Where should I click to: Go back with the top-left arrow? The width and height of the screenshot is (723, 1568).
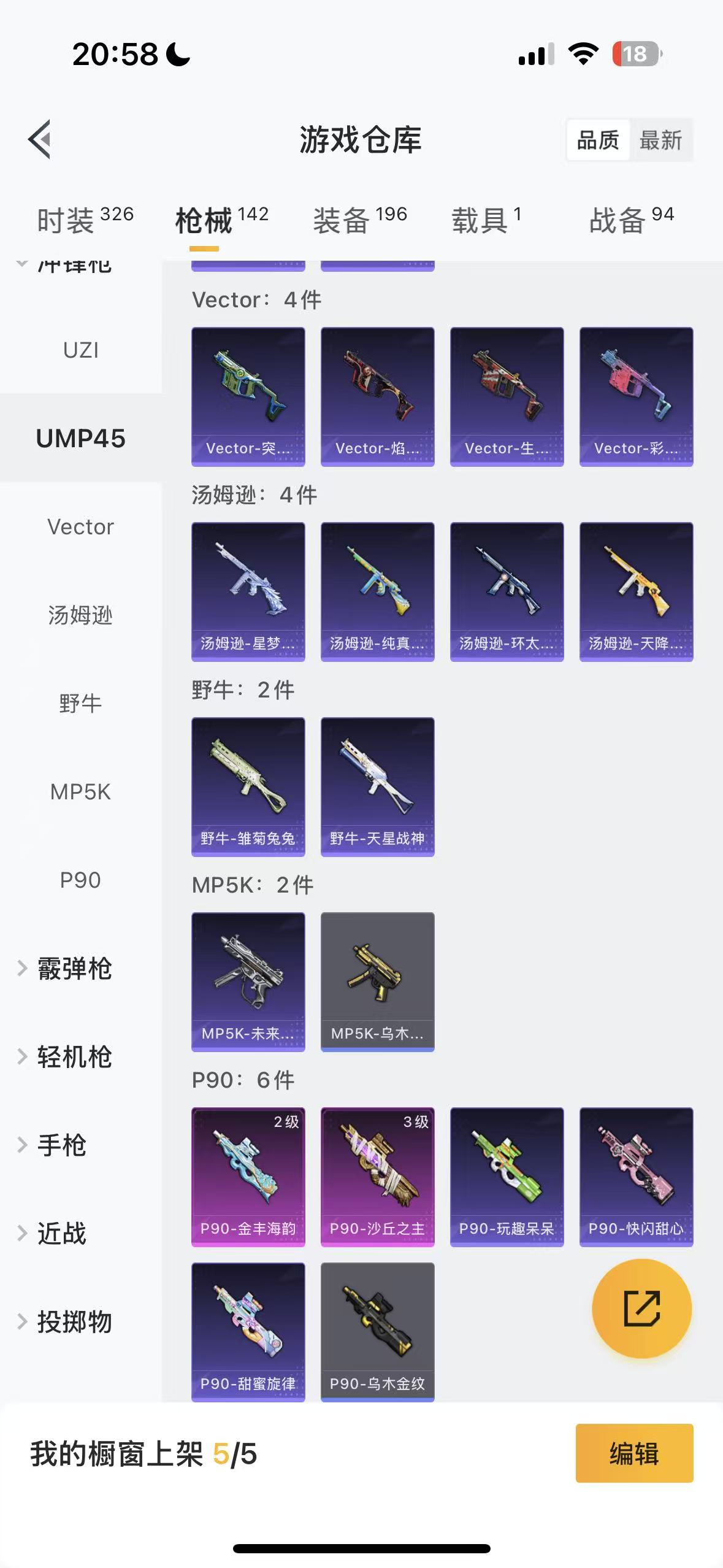[40, 140]
